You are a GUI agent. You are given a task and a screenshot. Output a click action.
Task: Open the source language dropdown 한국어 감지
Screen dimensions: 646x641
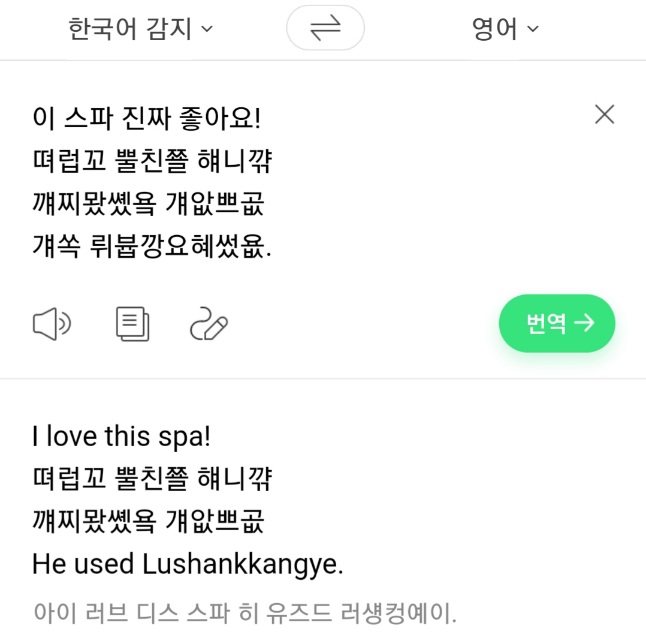(140, 28)
